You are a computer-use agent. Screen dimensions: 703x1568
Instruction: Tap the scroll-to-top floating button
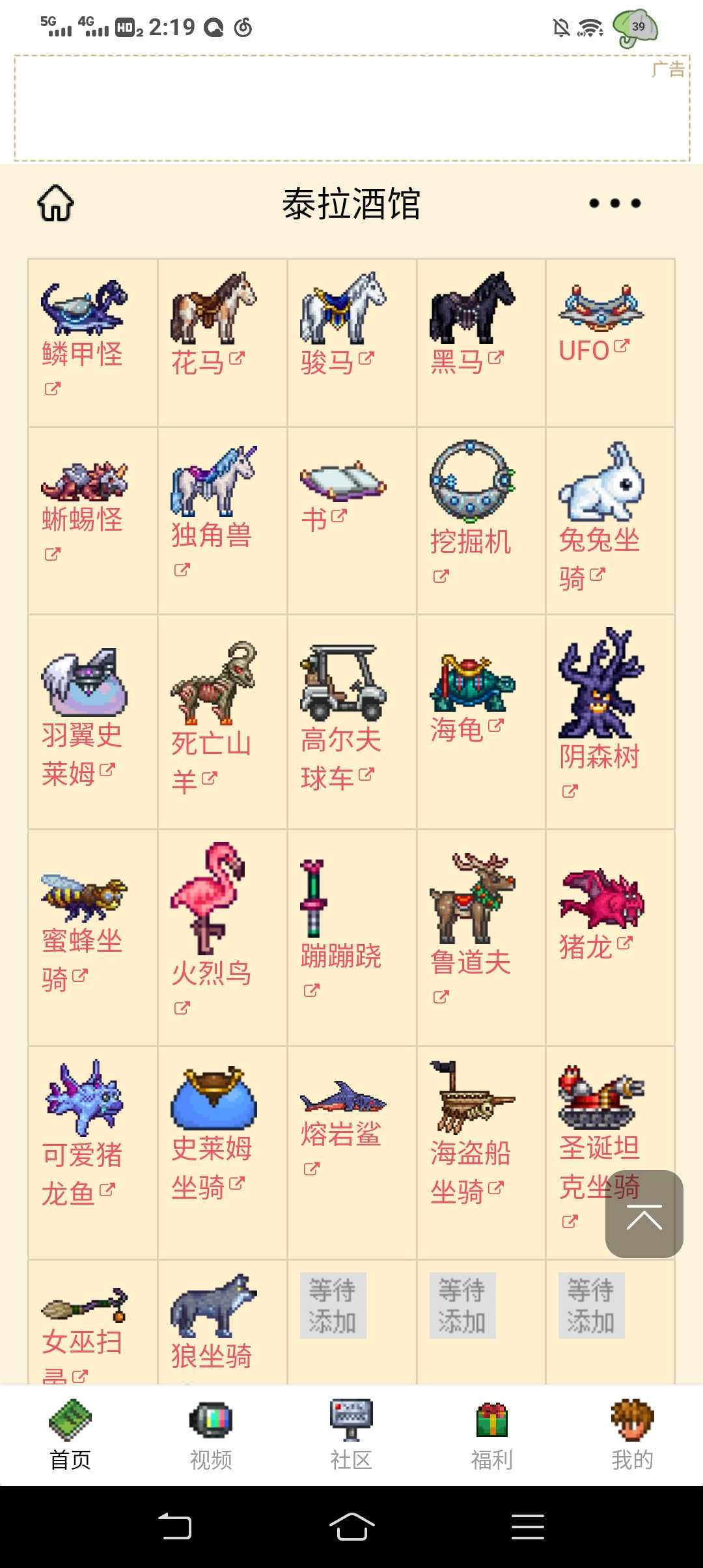click(644, 1214)
